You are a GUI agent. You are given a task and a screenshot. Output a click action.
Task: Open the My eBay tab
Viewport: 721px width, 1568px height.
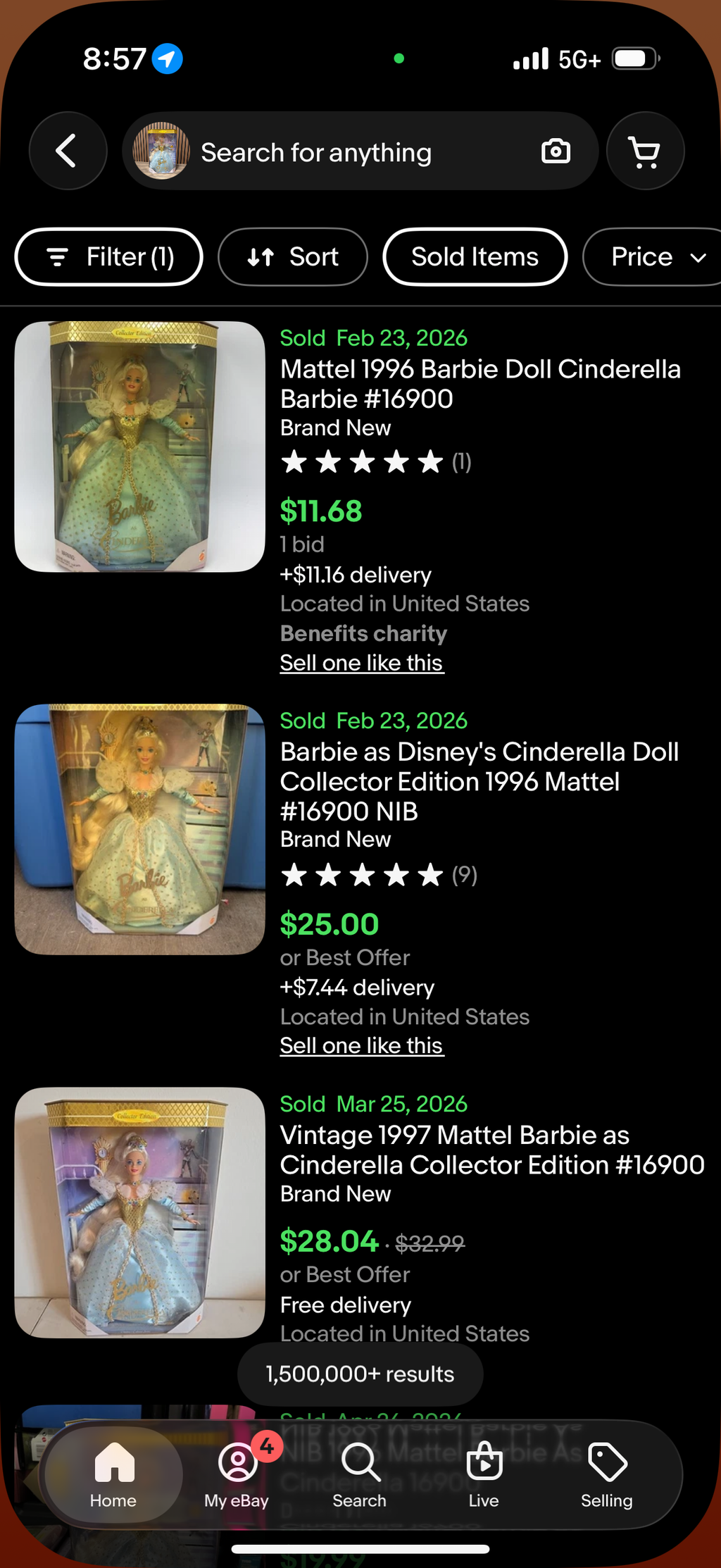pos(237,1474)
